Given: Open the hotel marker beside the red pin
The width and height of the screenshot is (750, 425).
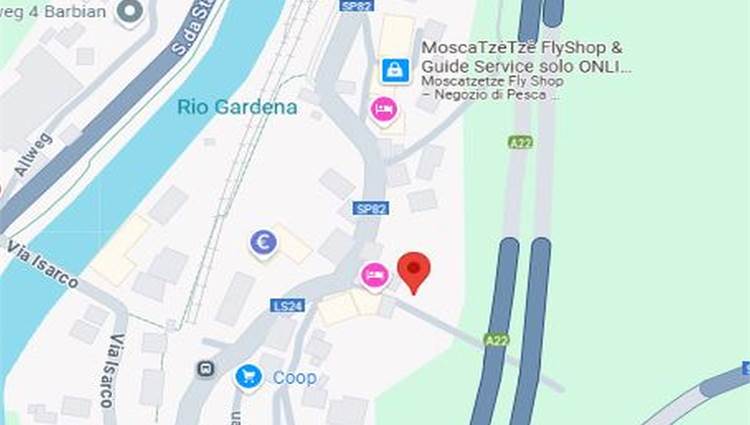Looking at the screenshot, I should 374,275.
